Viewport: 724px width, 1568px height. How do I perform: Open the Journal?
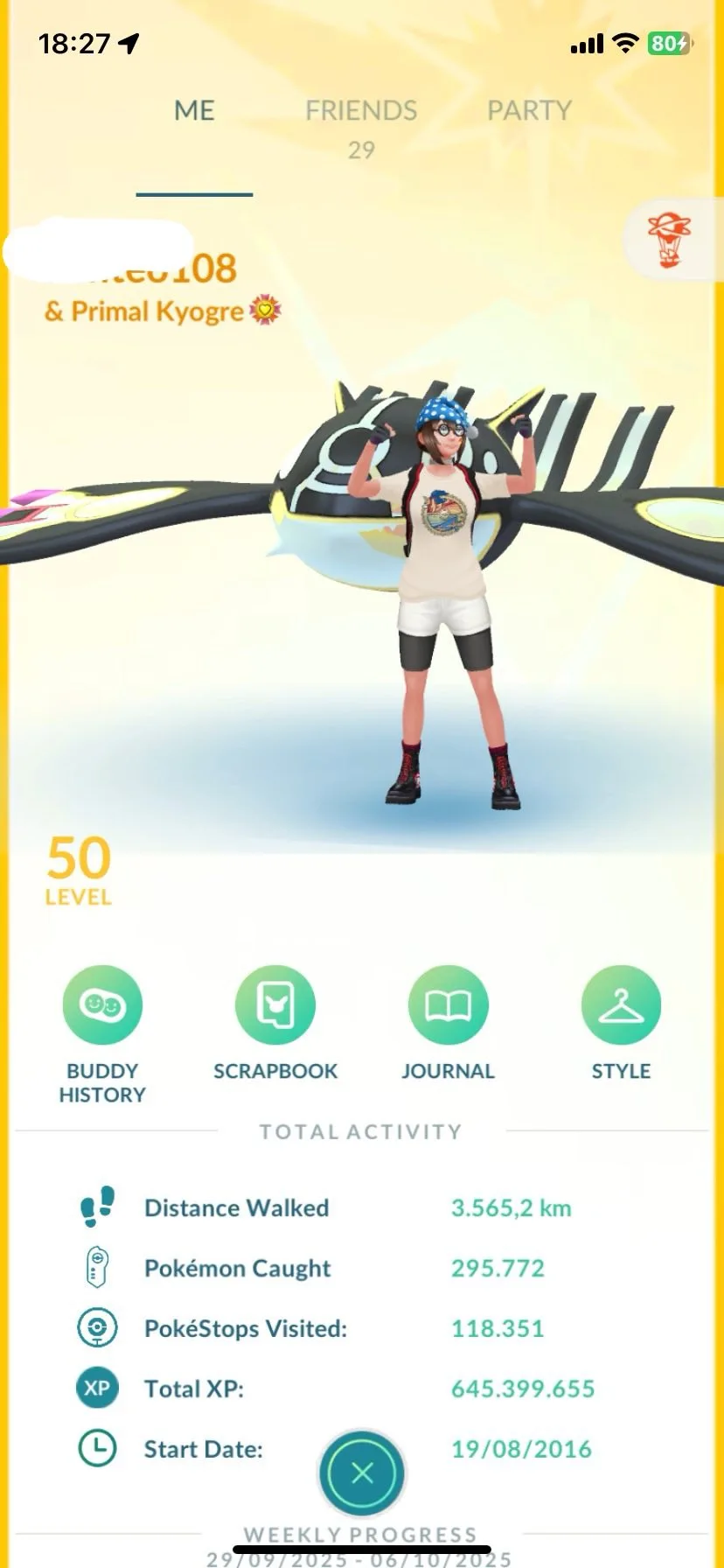coord(448,1005)
